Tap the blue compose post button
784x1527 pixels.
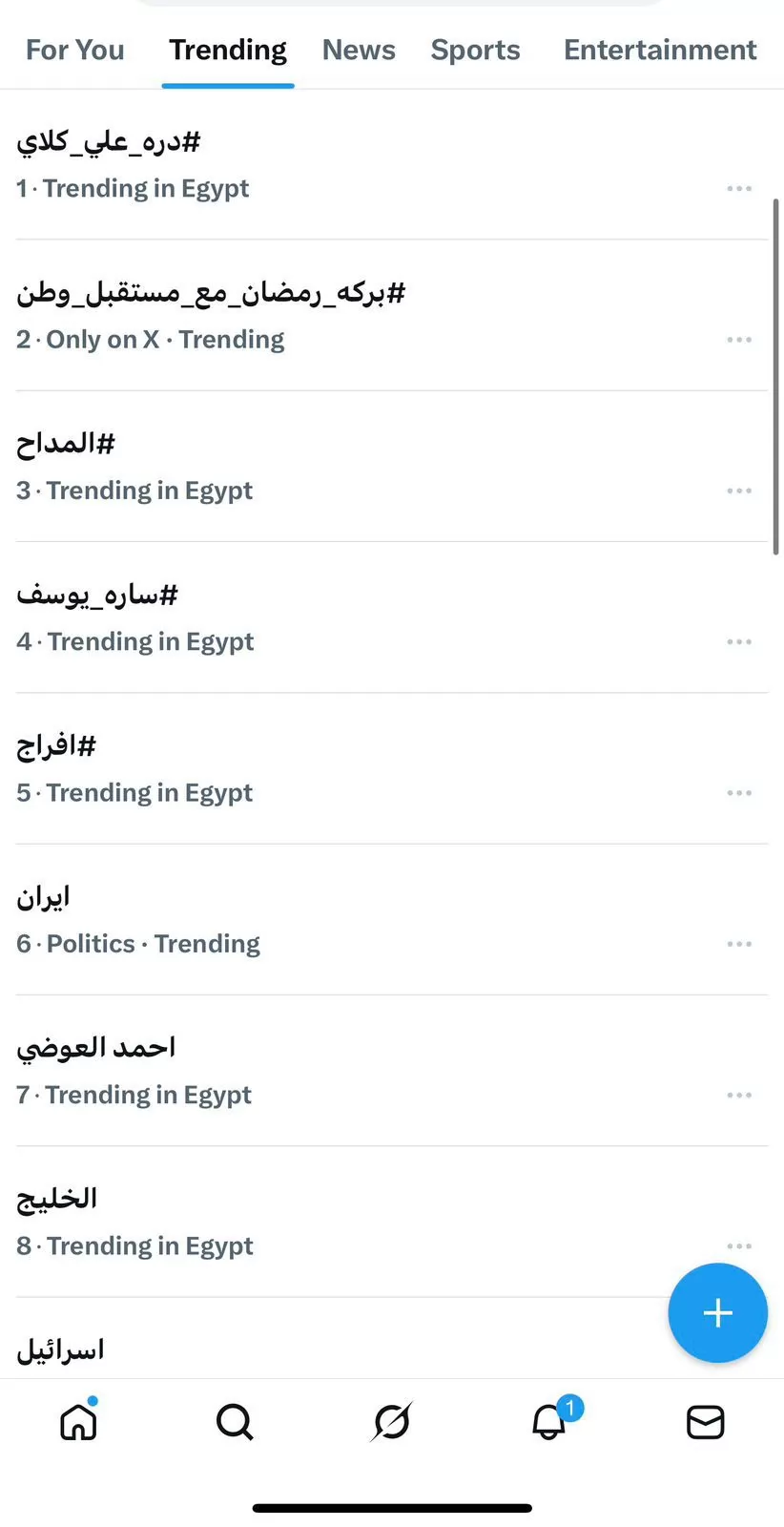(717, 1312)
